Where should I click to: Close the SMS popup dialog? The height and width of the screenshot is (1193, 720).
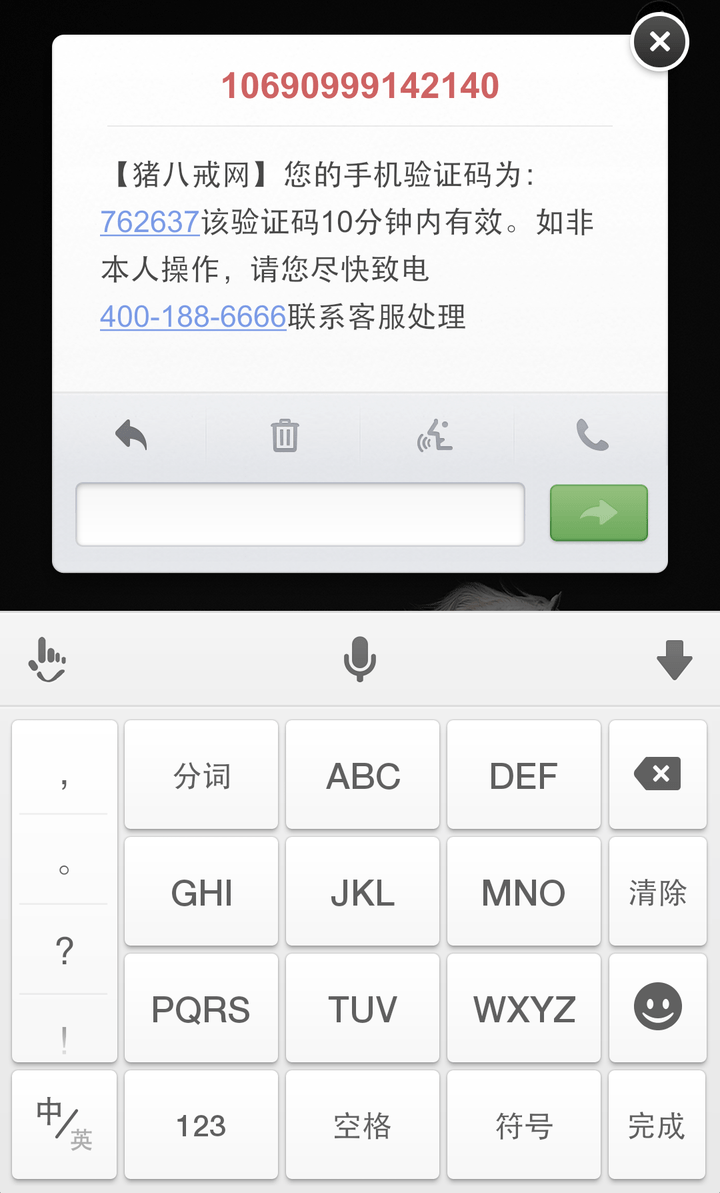pyautogui.click(x=659, y=42)
